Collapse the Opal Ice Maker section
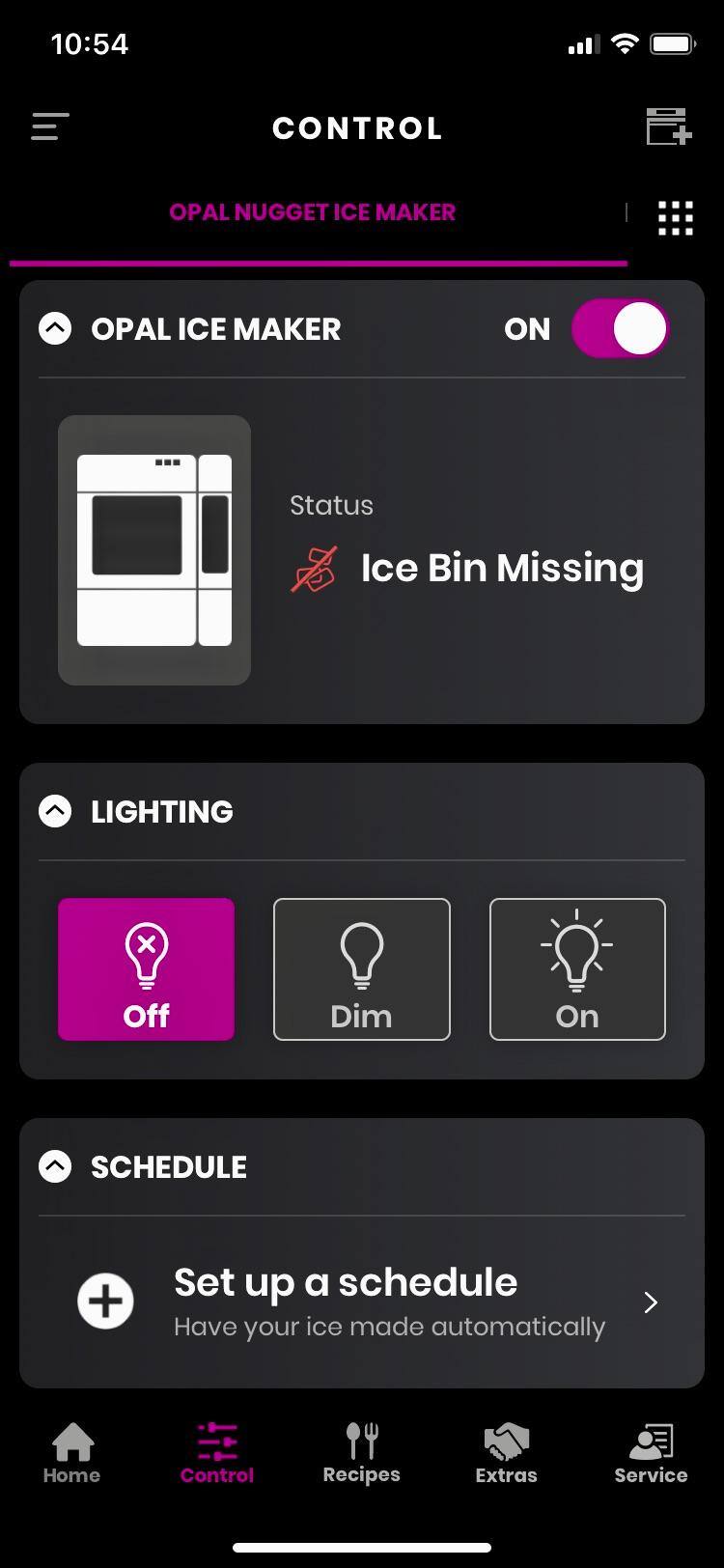 [55, 328]
